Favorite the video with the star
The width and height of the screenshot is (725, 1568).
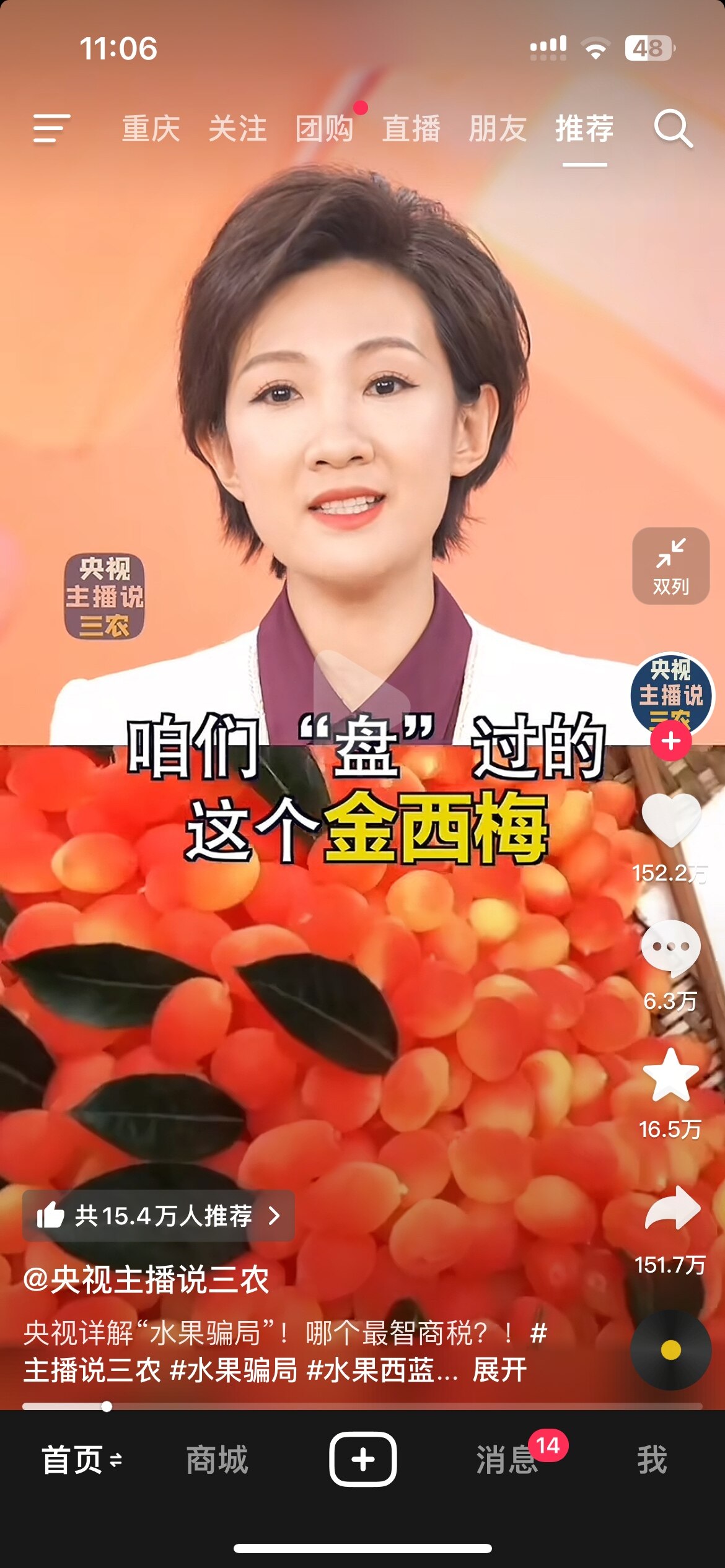point(670,1076)
